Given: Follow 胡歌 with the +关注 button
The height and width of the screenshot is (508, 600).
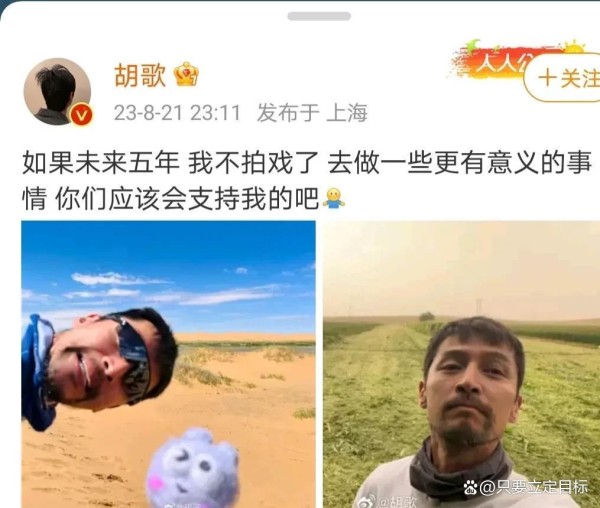Looking at the screenshot, I should [563, 78].
